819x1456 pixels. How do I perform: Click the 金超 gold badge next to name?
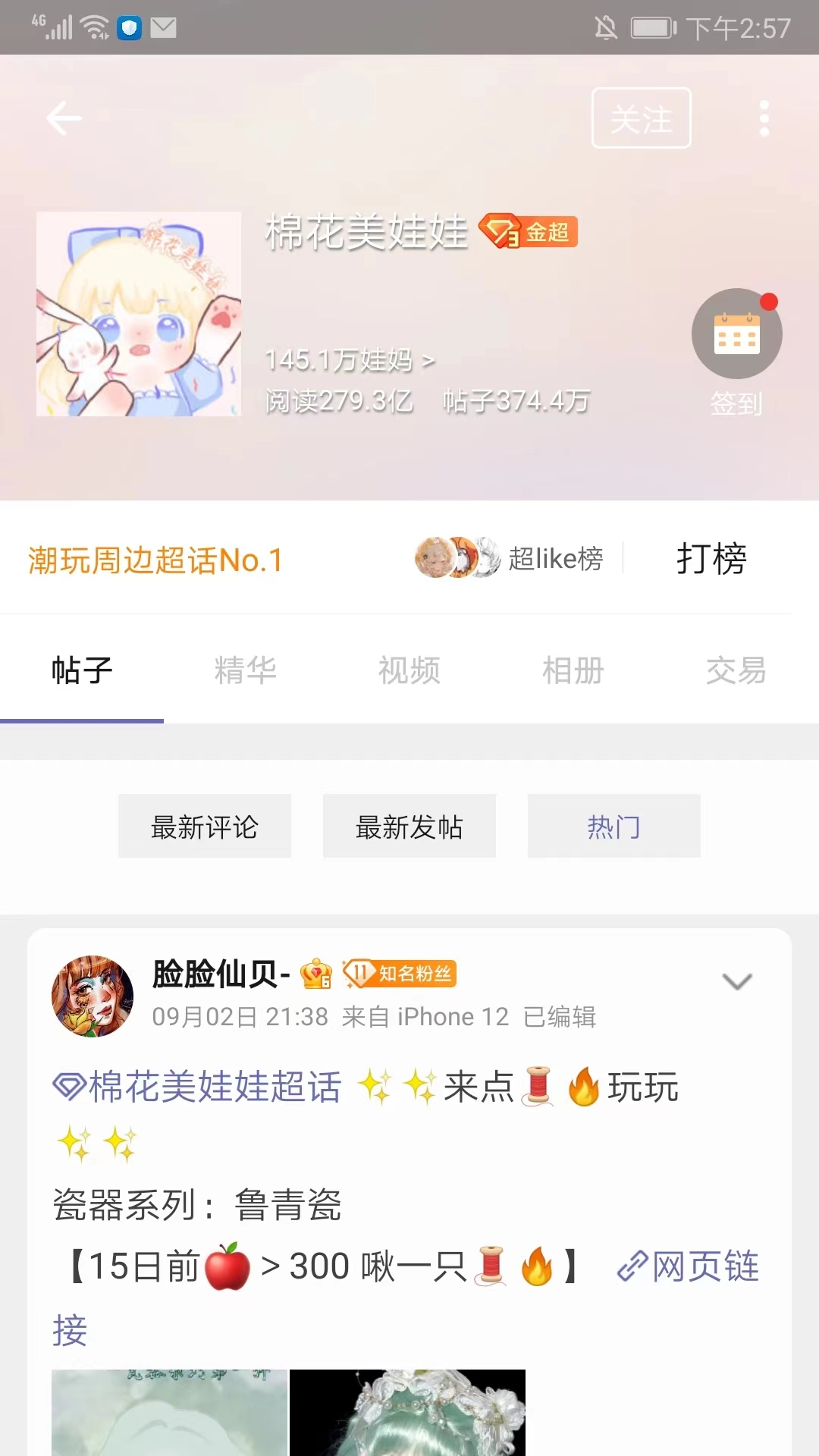529,233
